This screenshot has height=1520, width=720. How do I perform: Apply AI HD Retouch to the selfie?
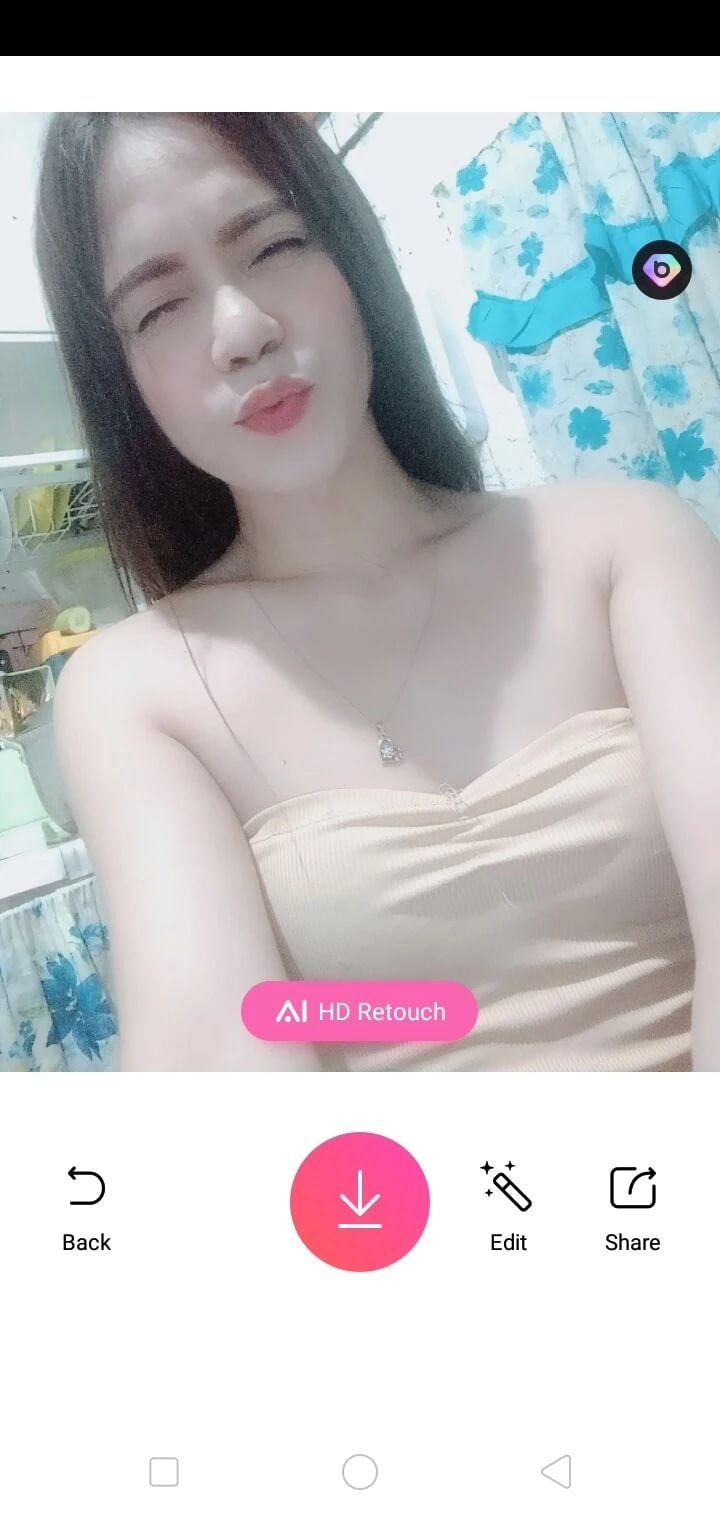pyautogui.click(x=360, y=1011)
